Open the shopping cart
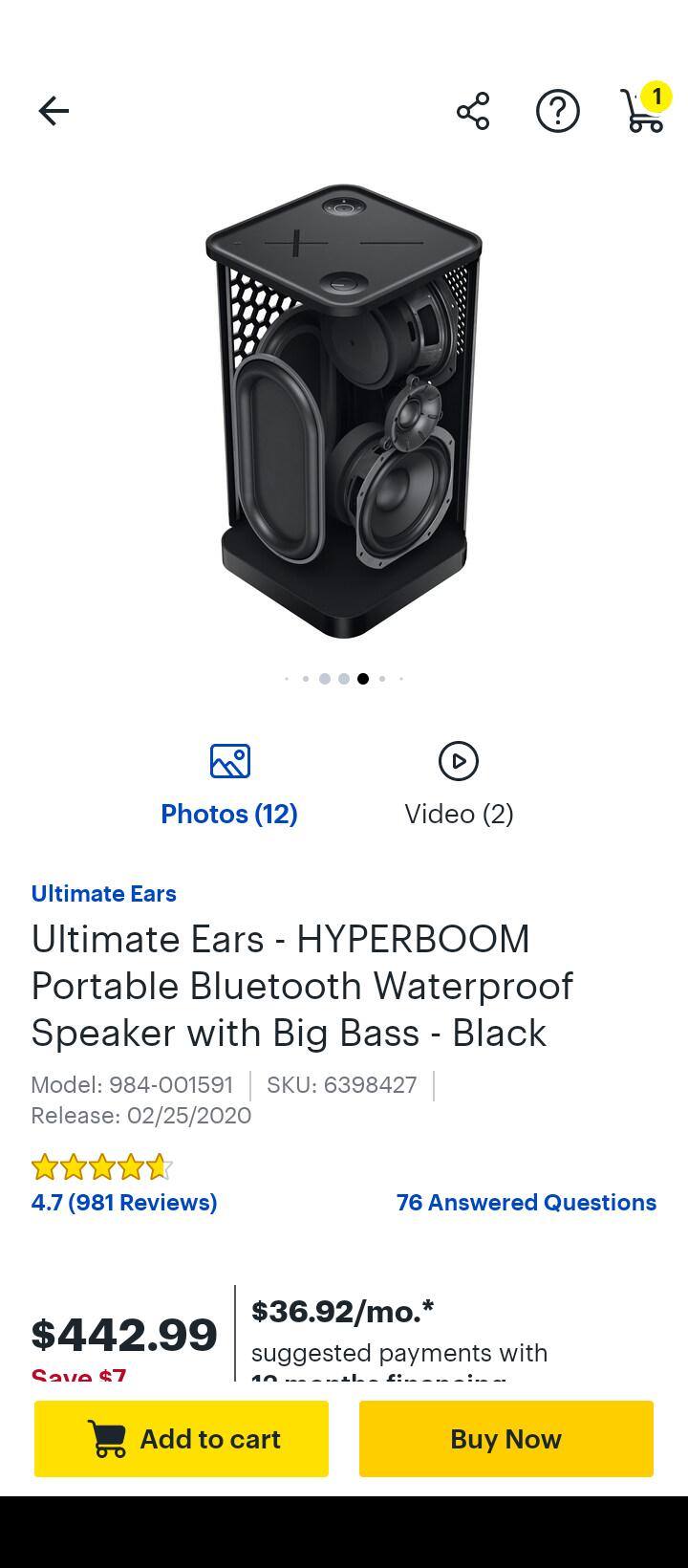Image resolution: width=688 pixels, height=1568 pixels. (x=643, y=111)
